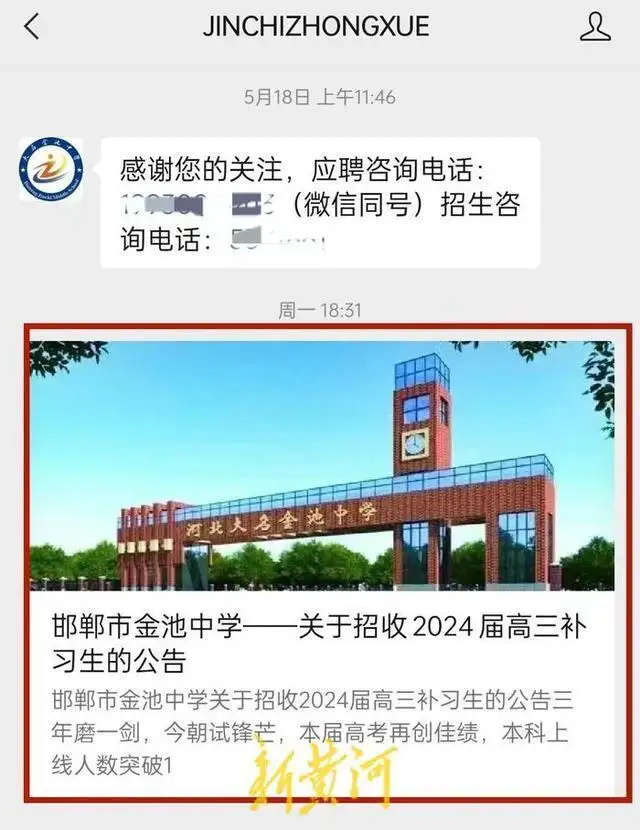Go back from the JINCHIZHONGXUE chat
Viewport: 640px width, 830px height.
(x=31, y=27)
